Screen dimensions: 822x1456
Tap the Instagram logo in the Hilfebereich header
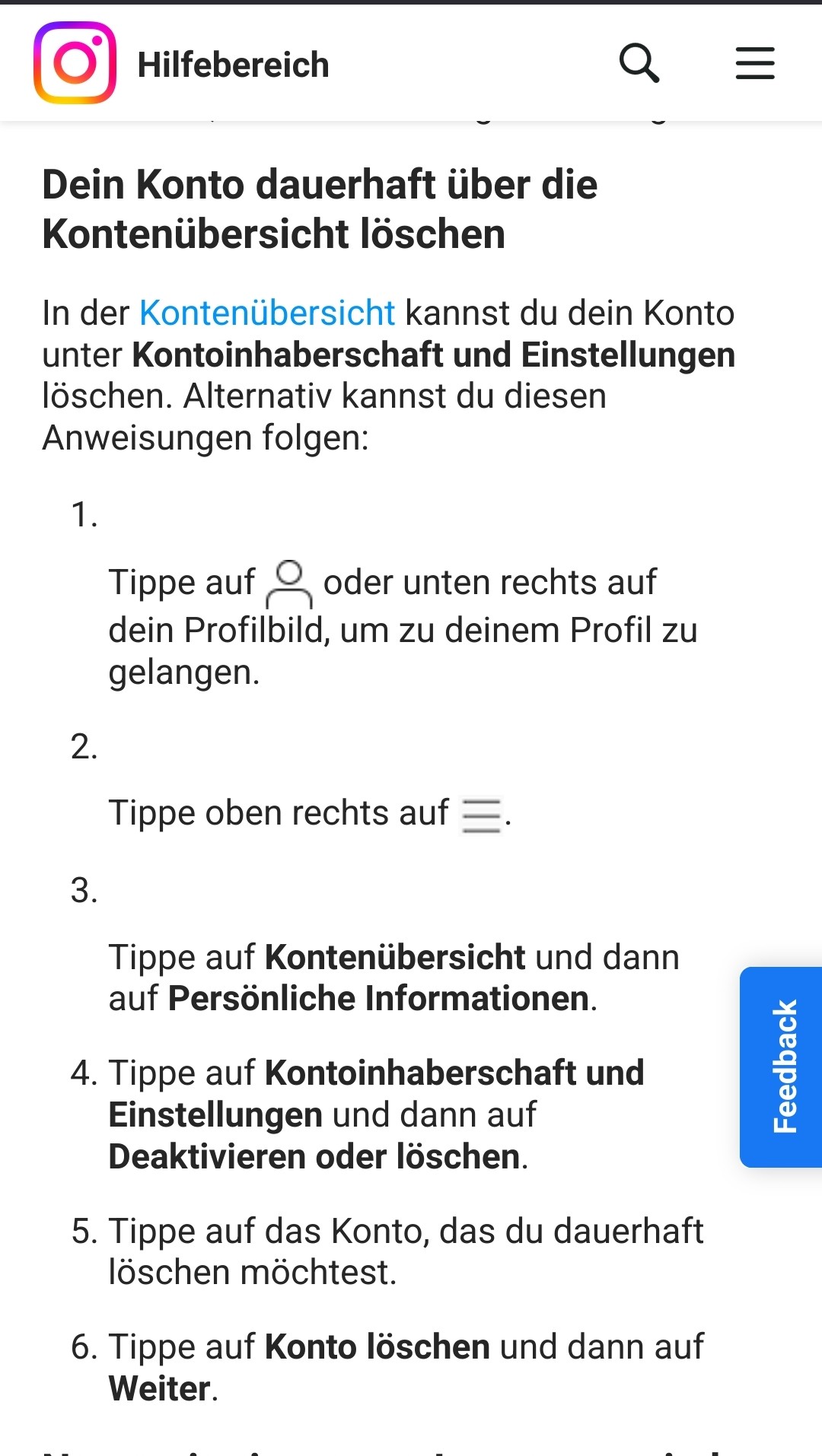pos(75,62)
